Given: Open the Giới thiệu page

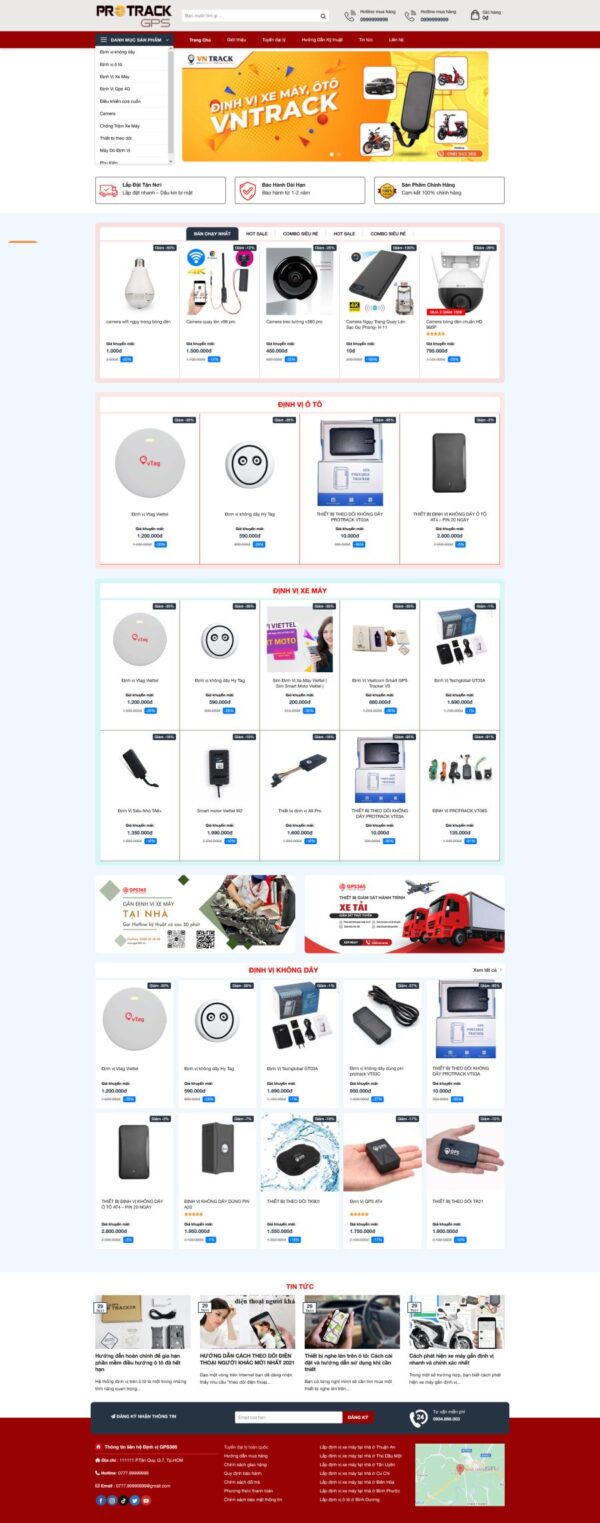Looking at the screenshot, I should coord(237,40).
